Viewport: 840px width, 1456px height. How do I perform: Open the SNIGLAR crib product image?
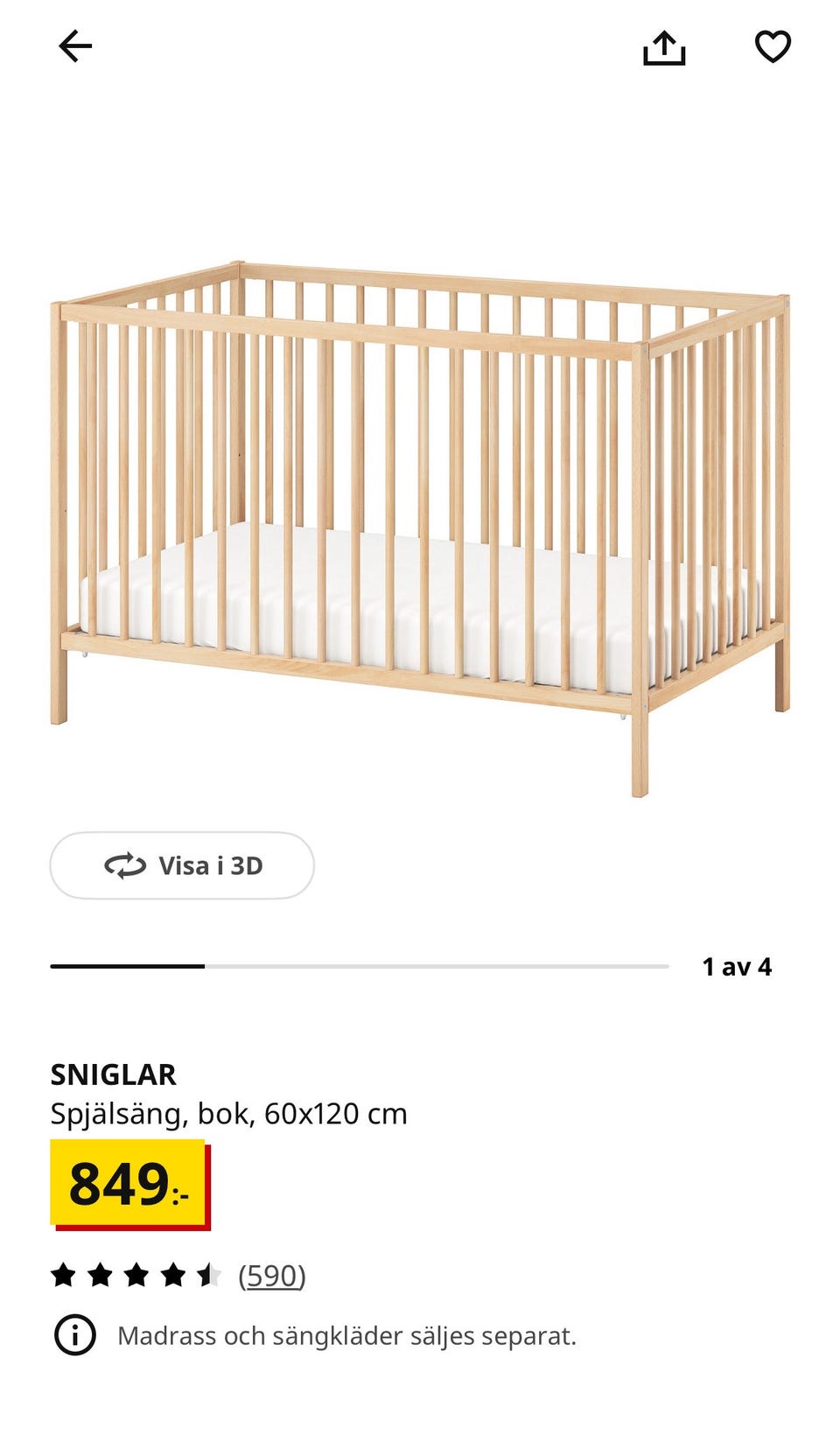pyautogui.click(x=420, y=525)
